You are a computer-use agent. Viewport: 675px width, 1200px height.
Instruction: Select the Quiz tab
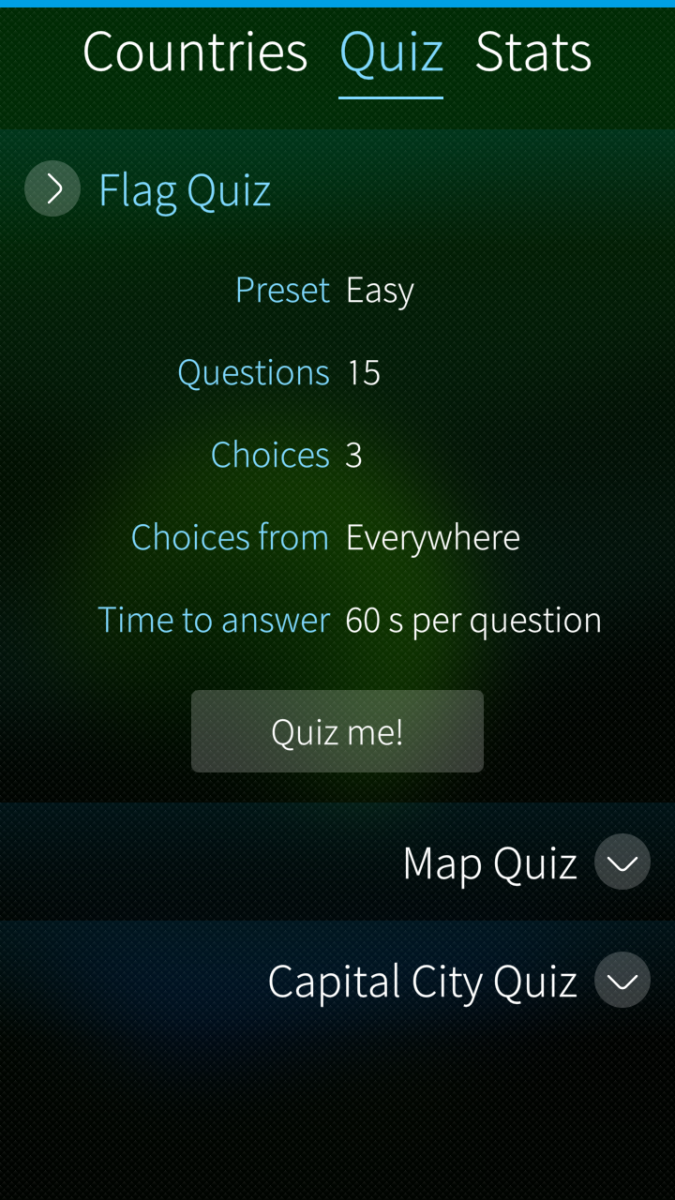390,53
